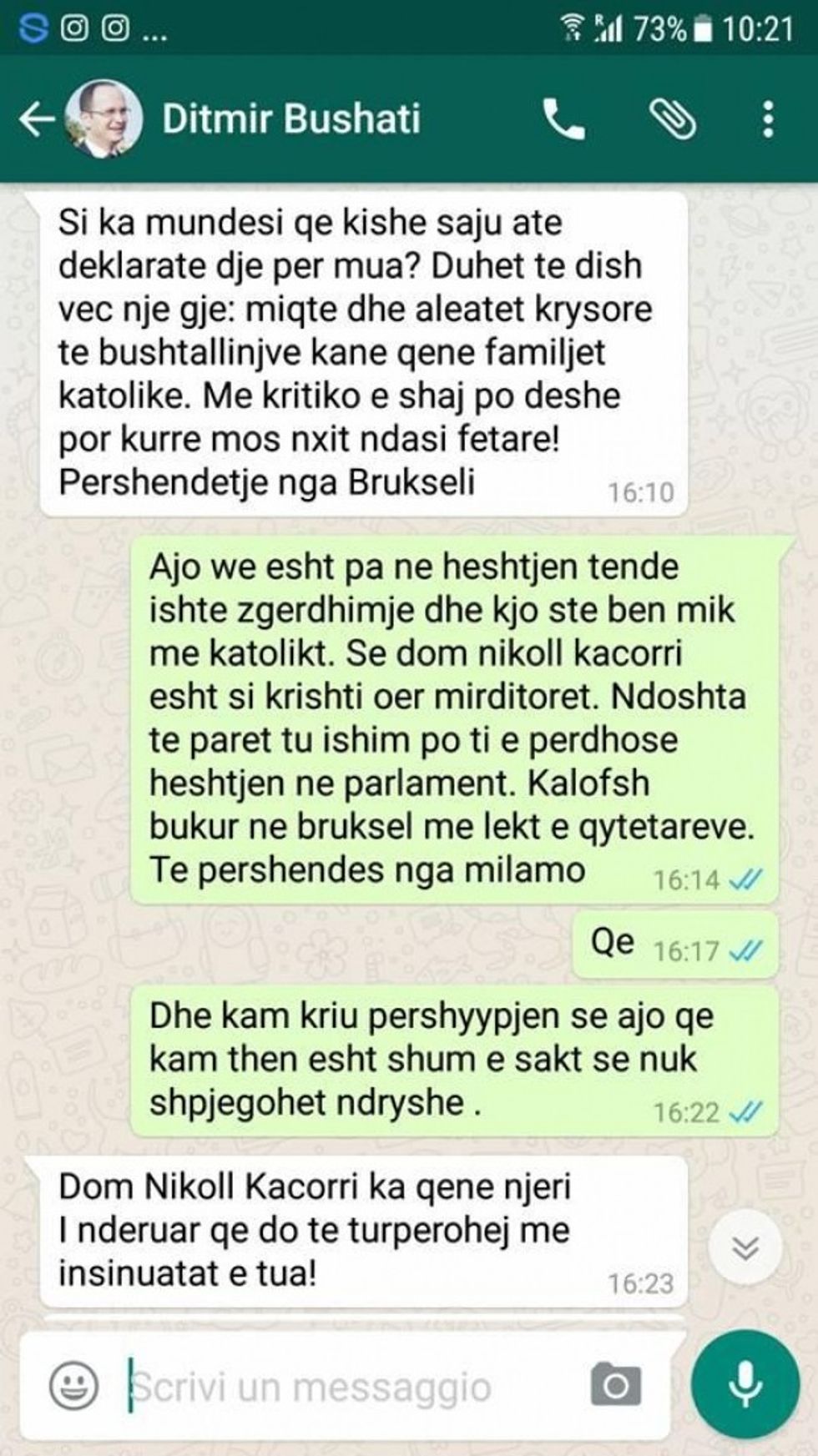Viewport: 818px width, 1456px height.
Task: Open the attachment paperclip menu
Action: pos(671,119)
